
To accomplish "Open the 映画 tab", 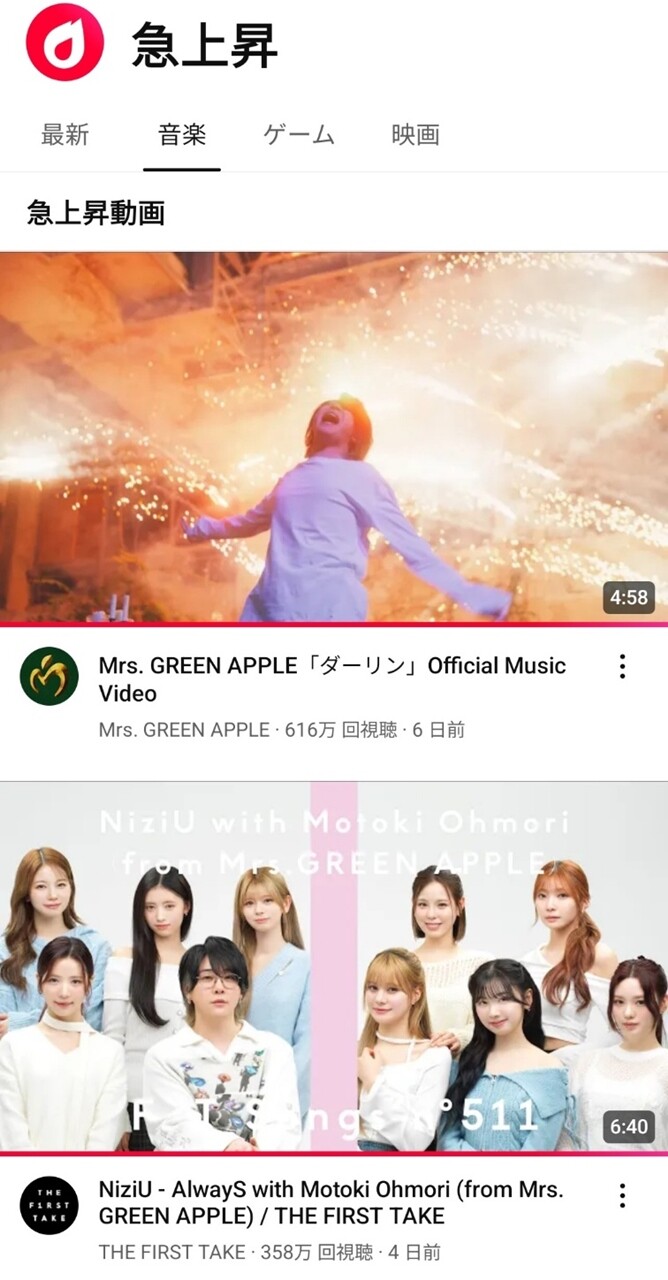I will [416, 135].
